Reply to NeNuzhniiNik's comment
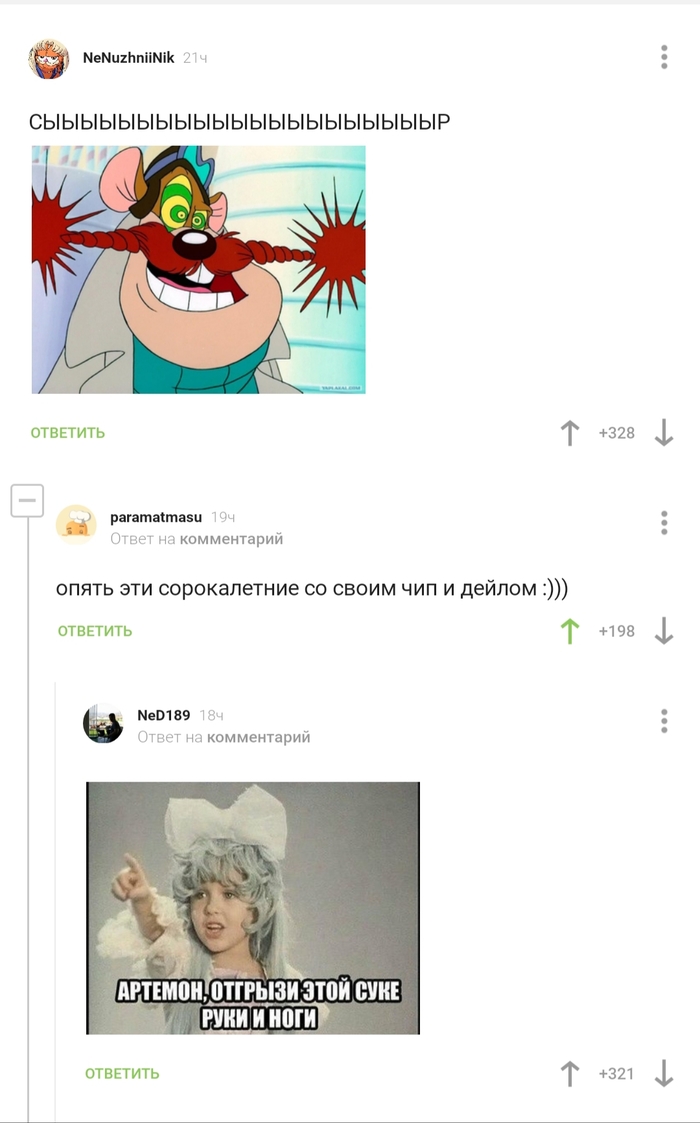 67,433
